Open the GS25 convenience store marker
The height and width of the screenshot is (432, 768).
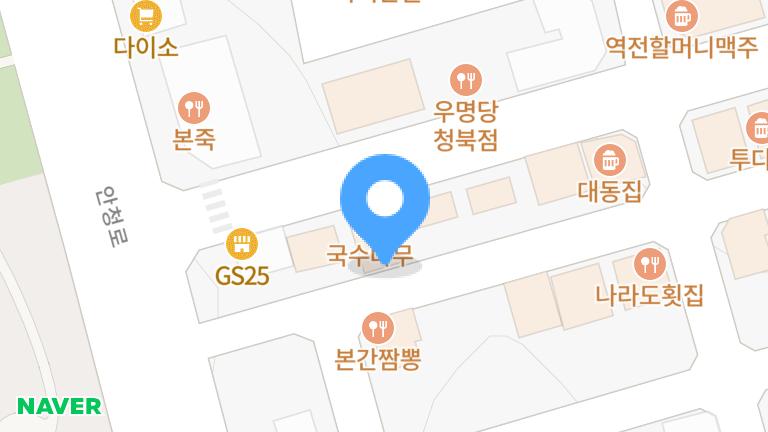[242, 243]
